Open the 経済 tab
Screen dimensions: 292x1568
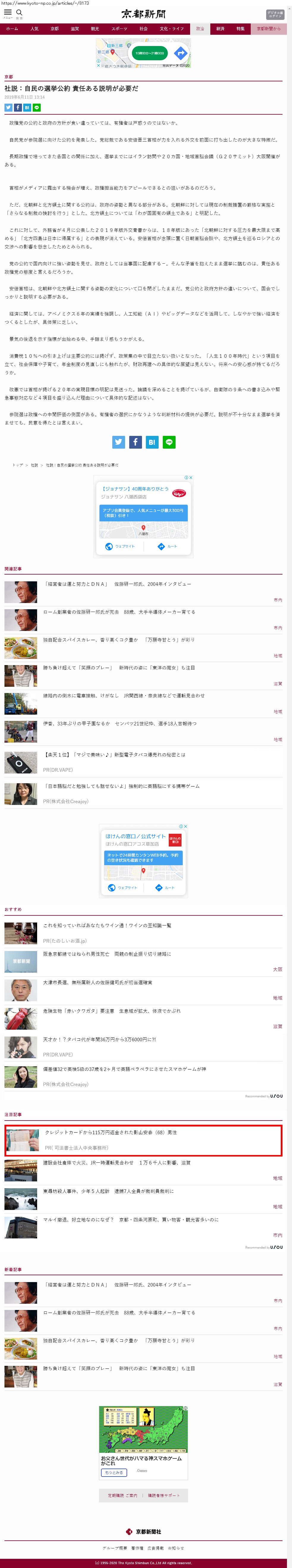pyautogui.click(x=220, y=29)
